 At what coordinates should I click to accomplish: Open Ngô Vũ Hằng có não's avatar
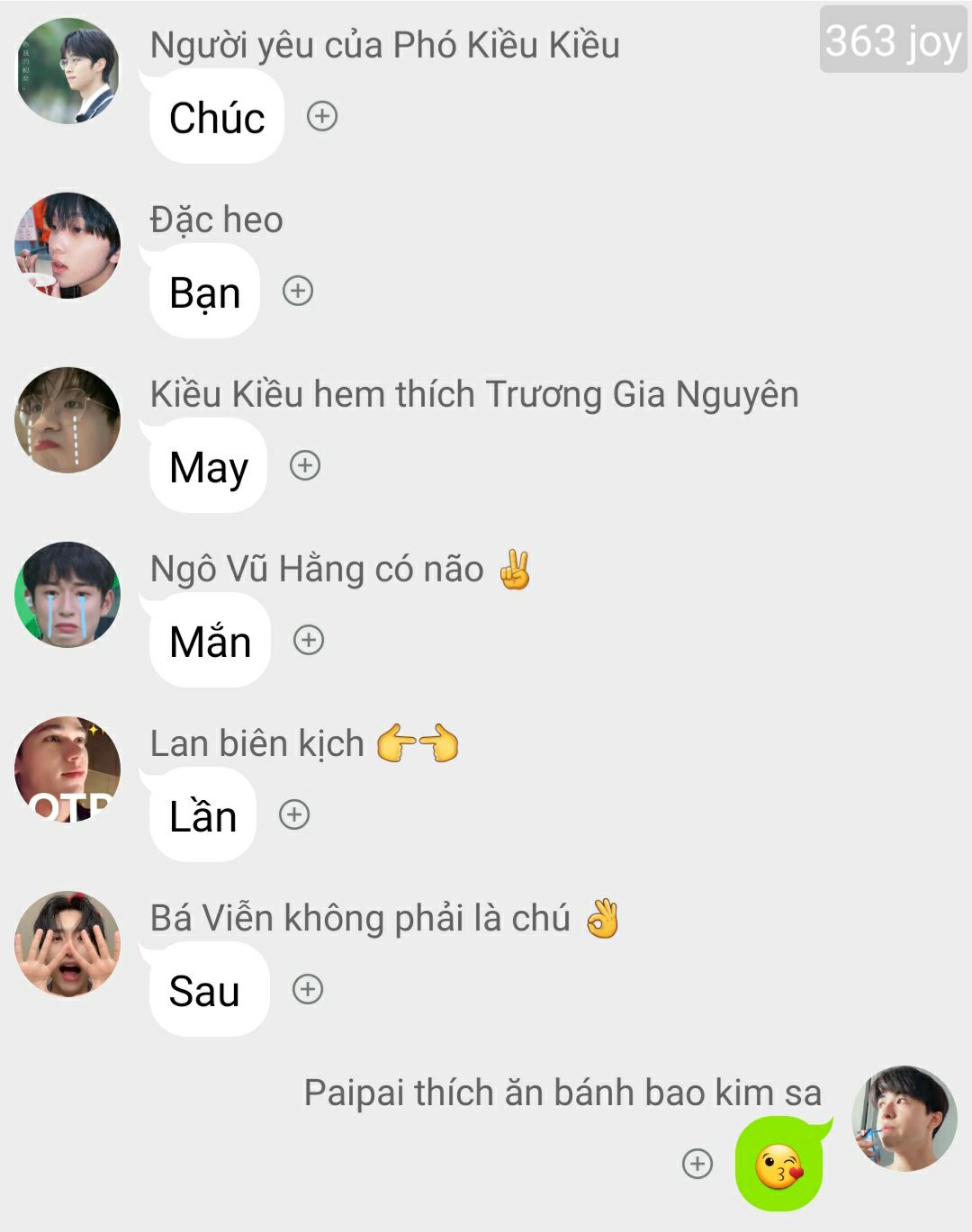pyautogui.click(x=68, y=594)
